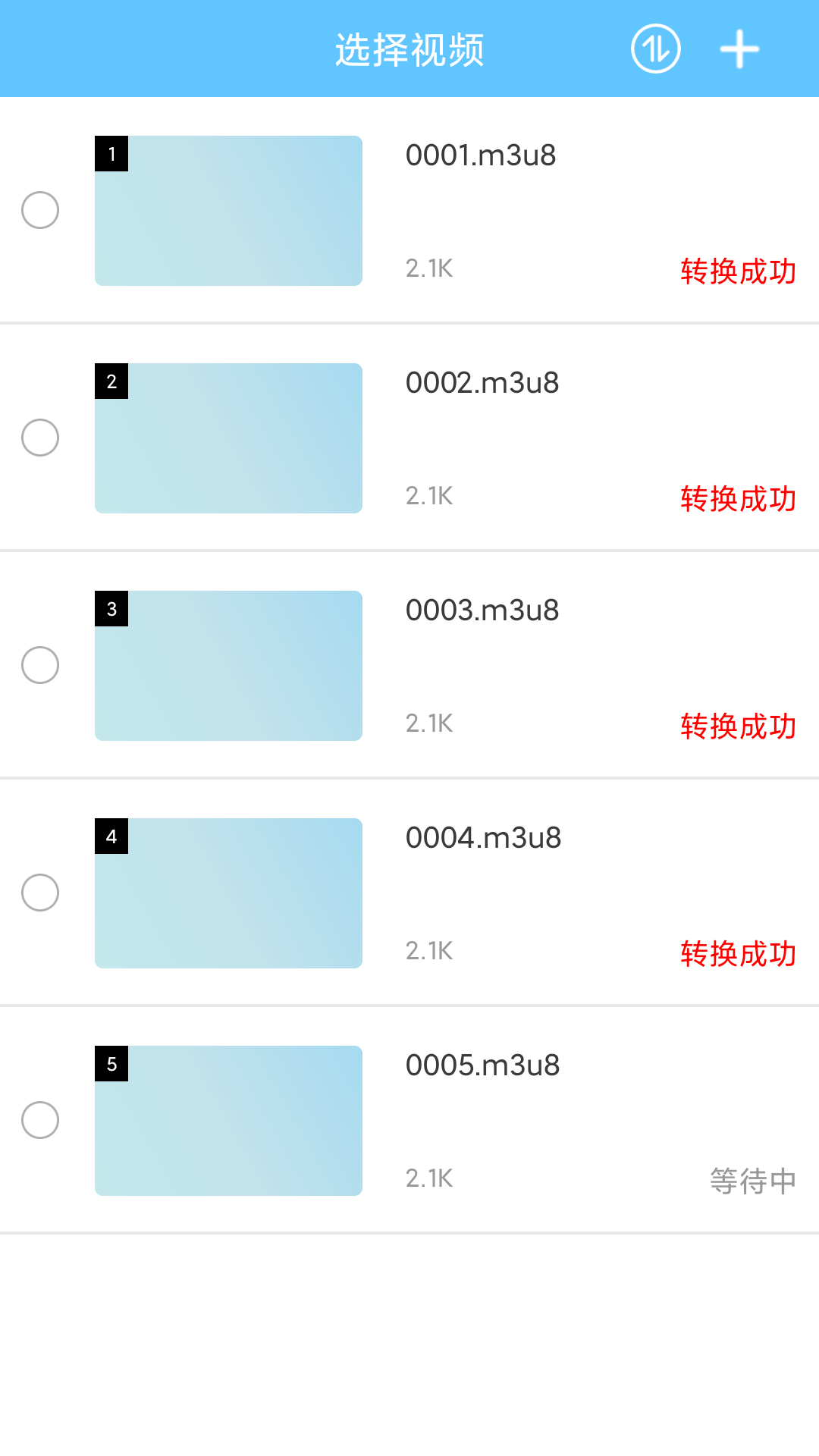Click the number 5 badge on last thumbnail
The width and height of the screenshot is (819, 1456).
(111, 1065)
